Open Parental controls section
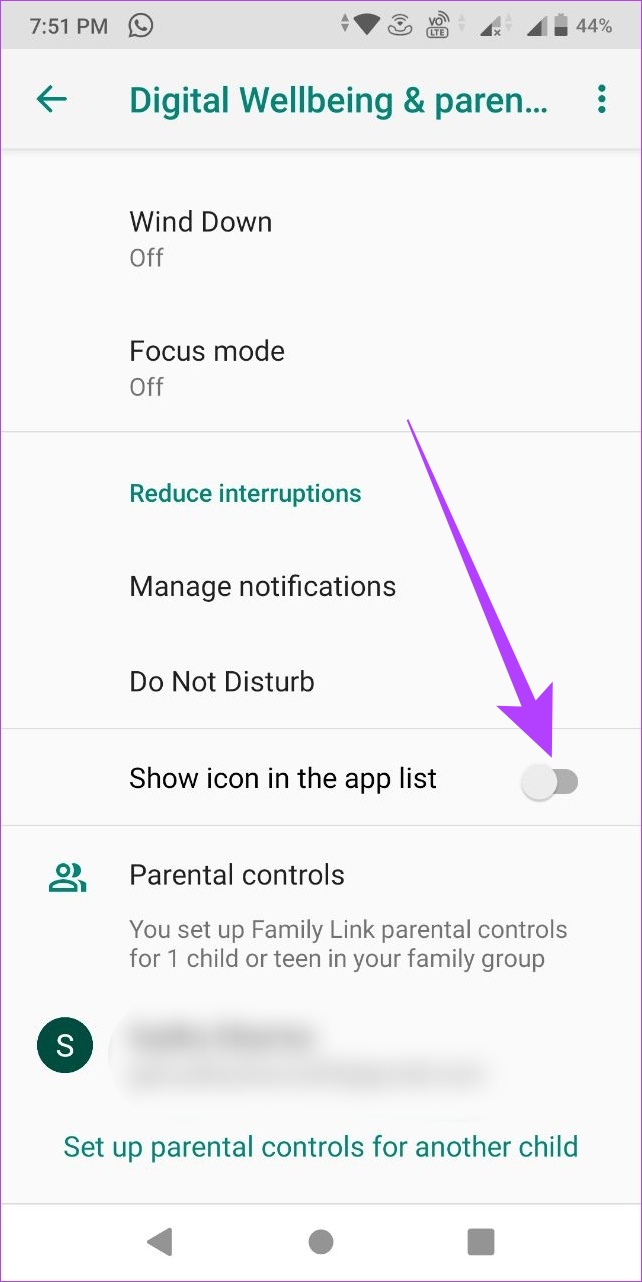The height and width of the screenshot is (1282, 642). 321,875
